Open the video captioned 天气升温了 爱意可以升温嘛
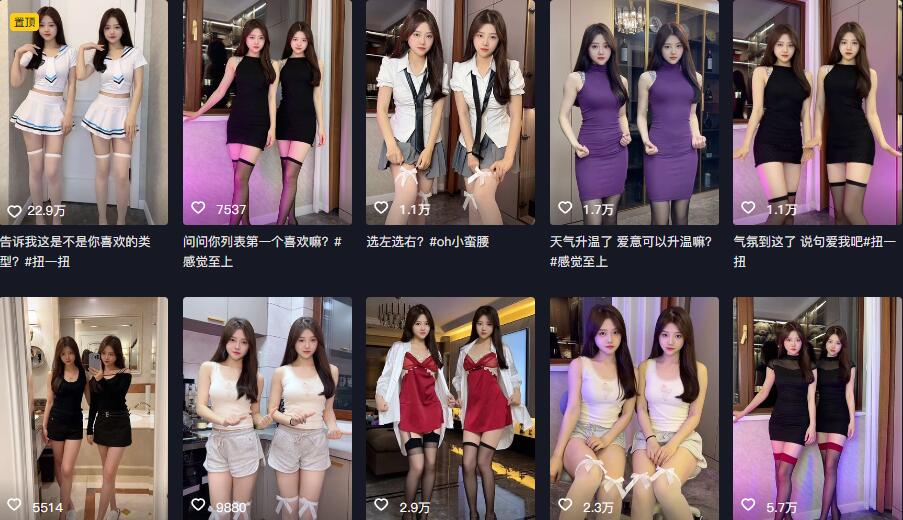Screen dimensions: 903x520 pos(633,110)
